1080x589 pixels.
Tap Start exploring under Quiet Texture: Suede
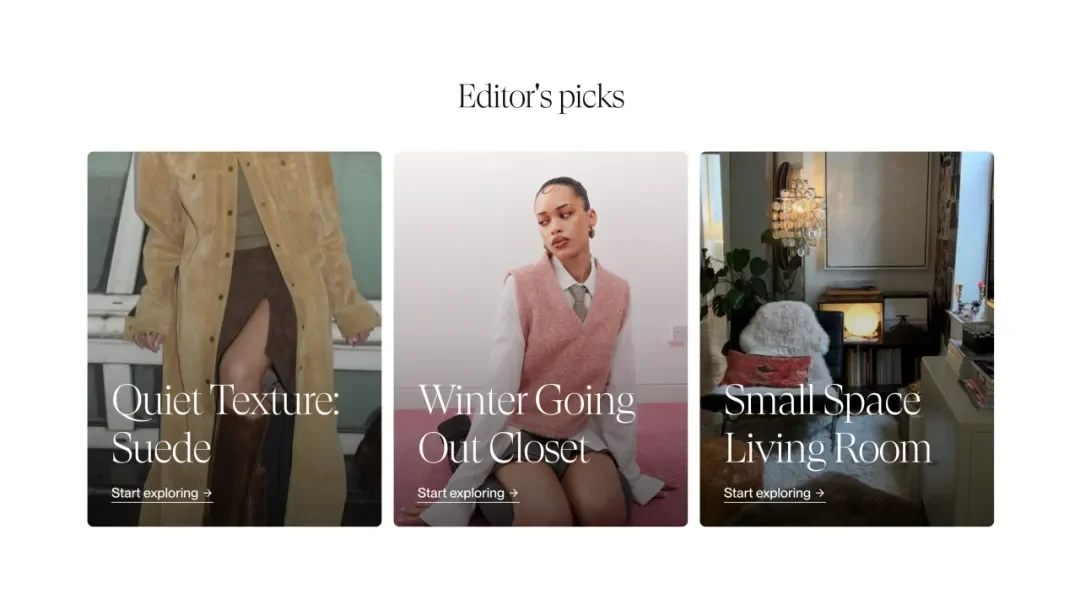(161, 493)
